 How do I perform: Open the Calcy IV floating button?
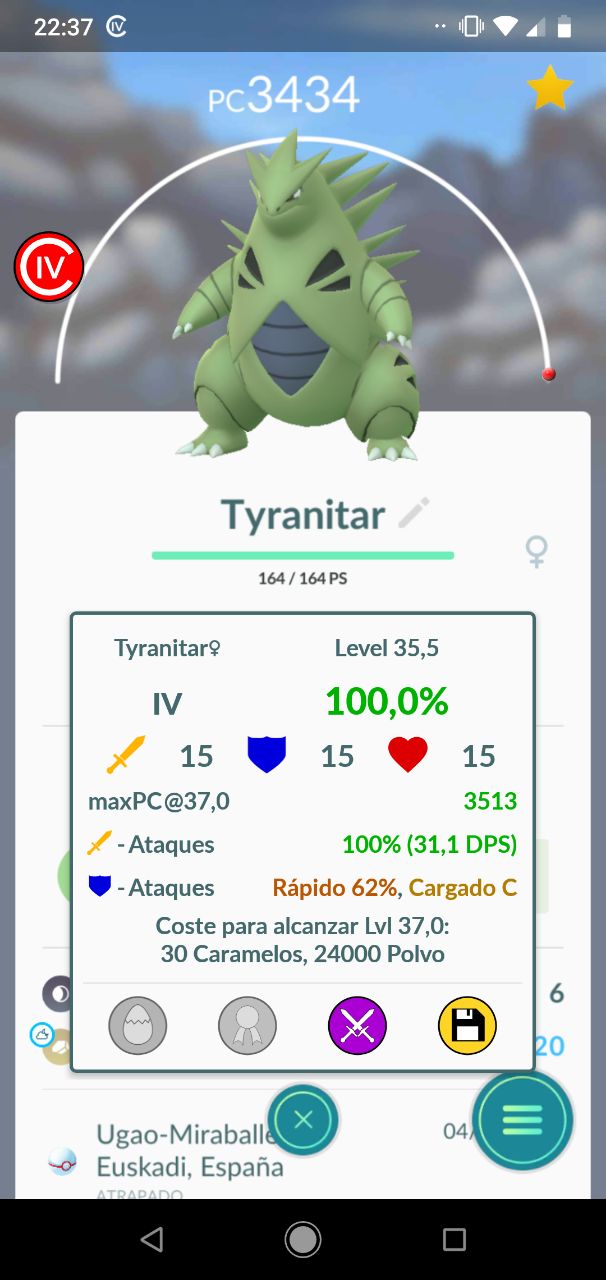48,267
